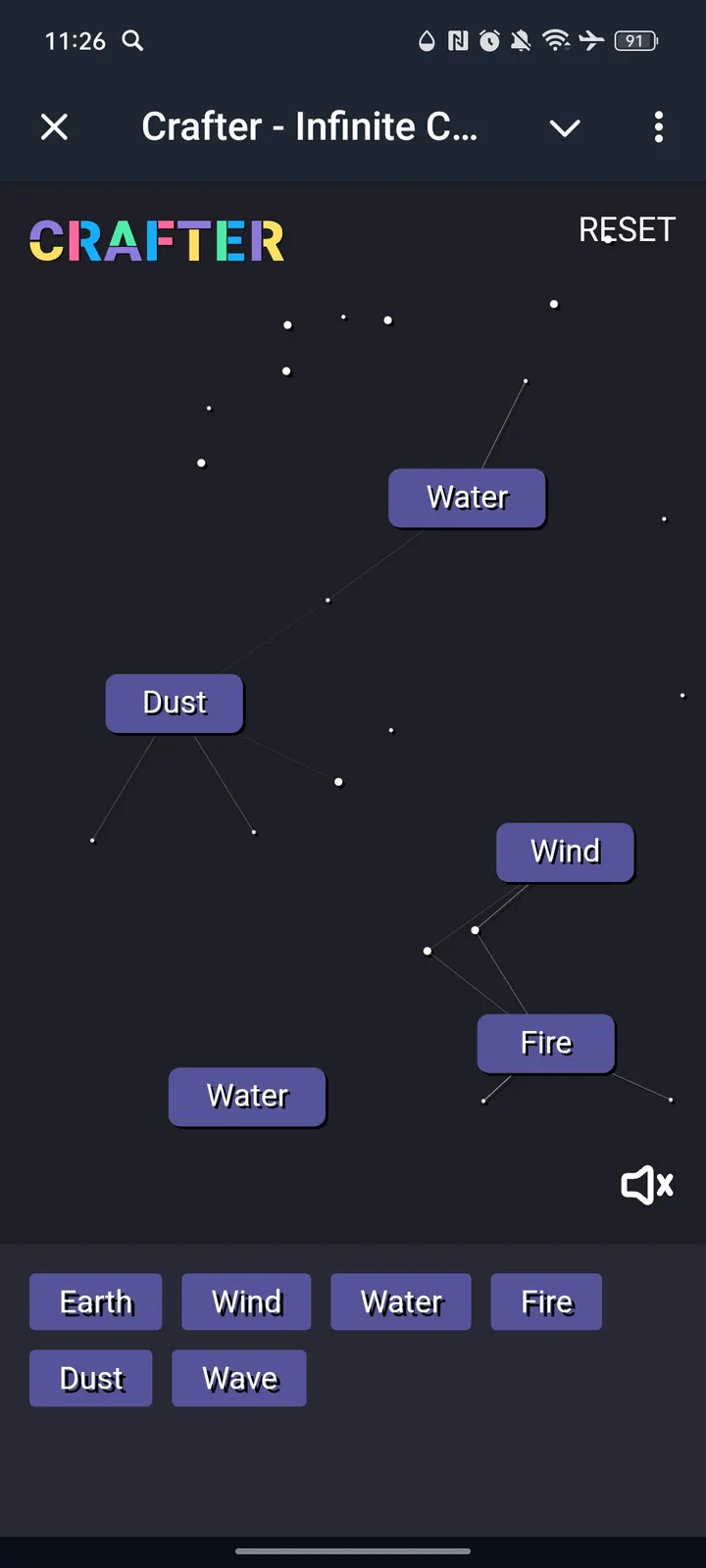Select the upper Water tile below RESET
Screen dimensions: 706x1568
coord(467,498)
